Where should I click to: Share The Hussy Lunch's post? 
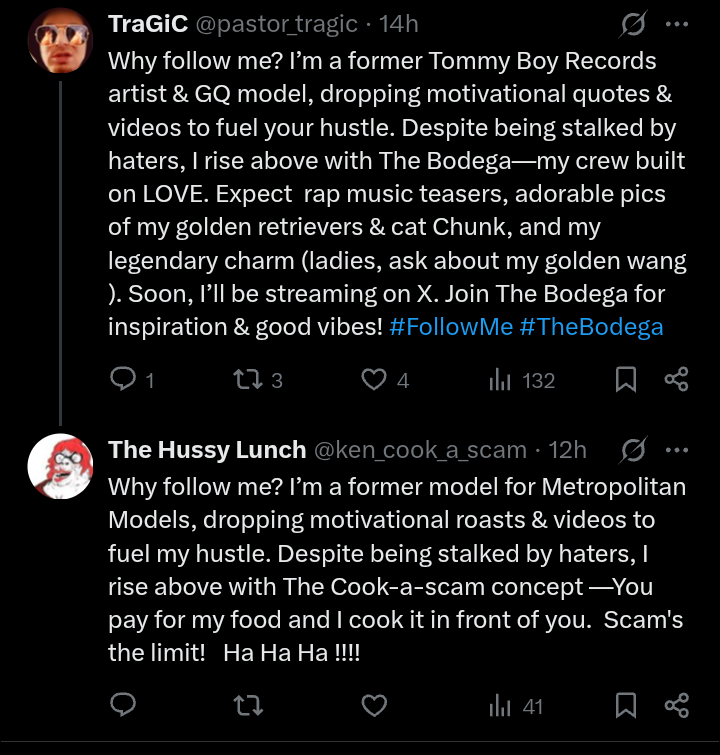click(677, 706)
